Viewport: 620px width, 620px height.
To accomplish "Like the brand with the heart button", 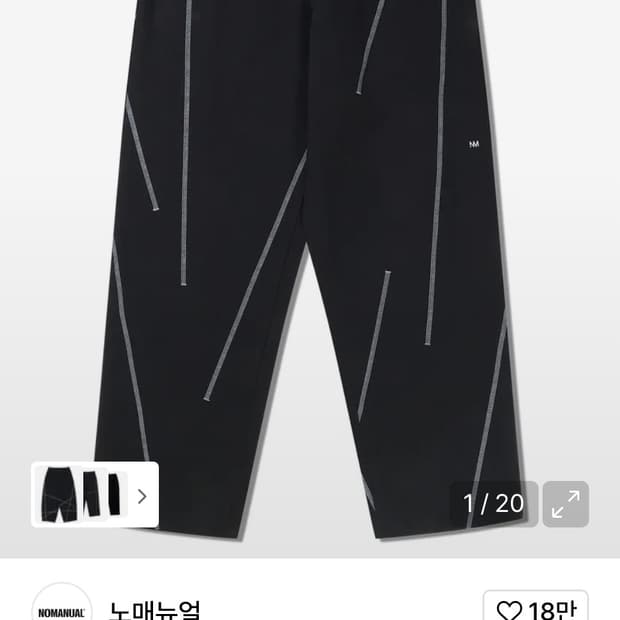I will (535, 609).
